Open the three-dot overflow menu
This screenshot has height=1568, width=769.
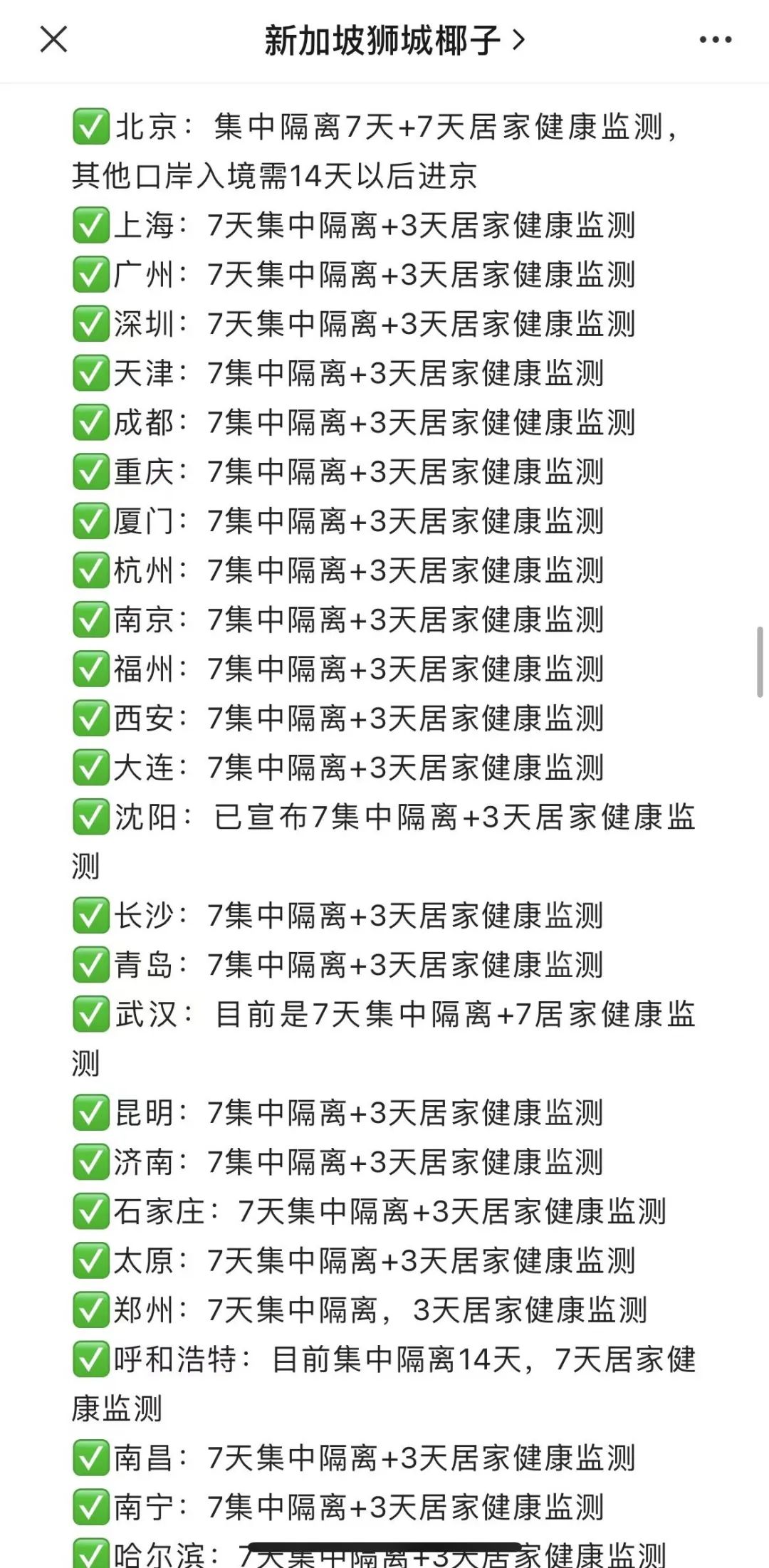[715, 40]
